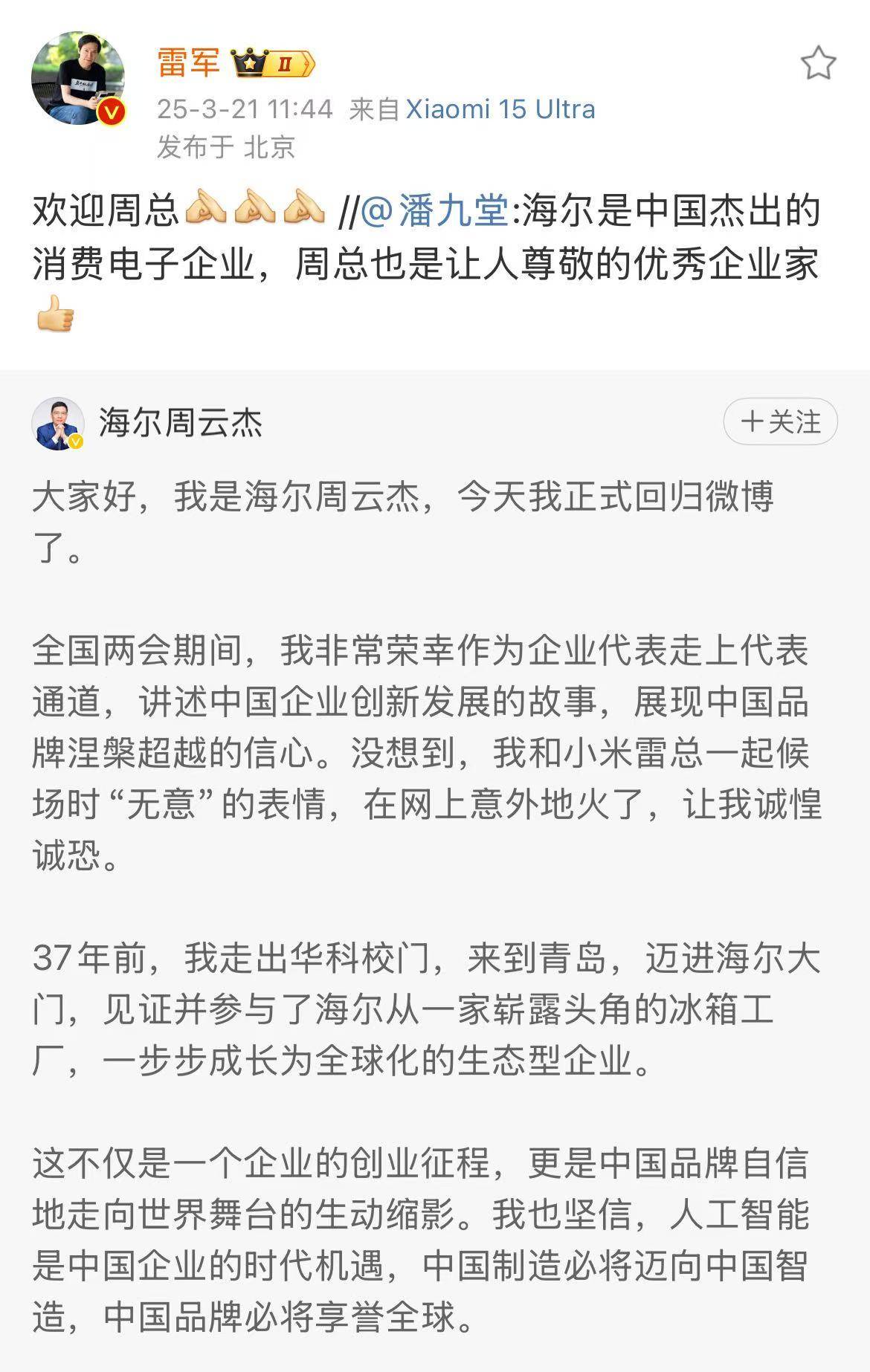The height and width of the screenshot is (1372, 870).
Task: Open 雷军's profile avatar
Action: click(77, 77)
